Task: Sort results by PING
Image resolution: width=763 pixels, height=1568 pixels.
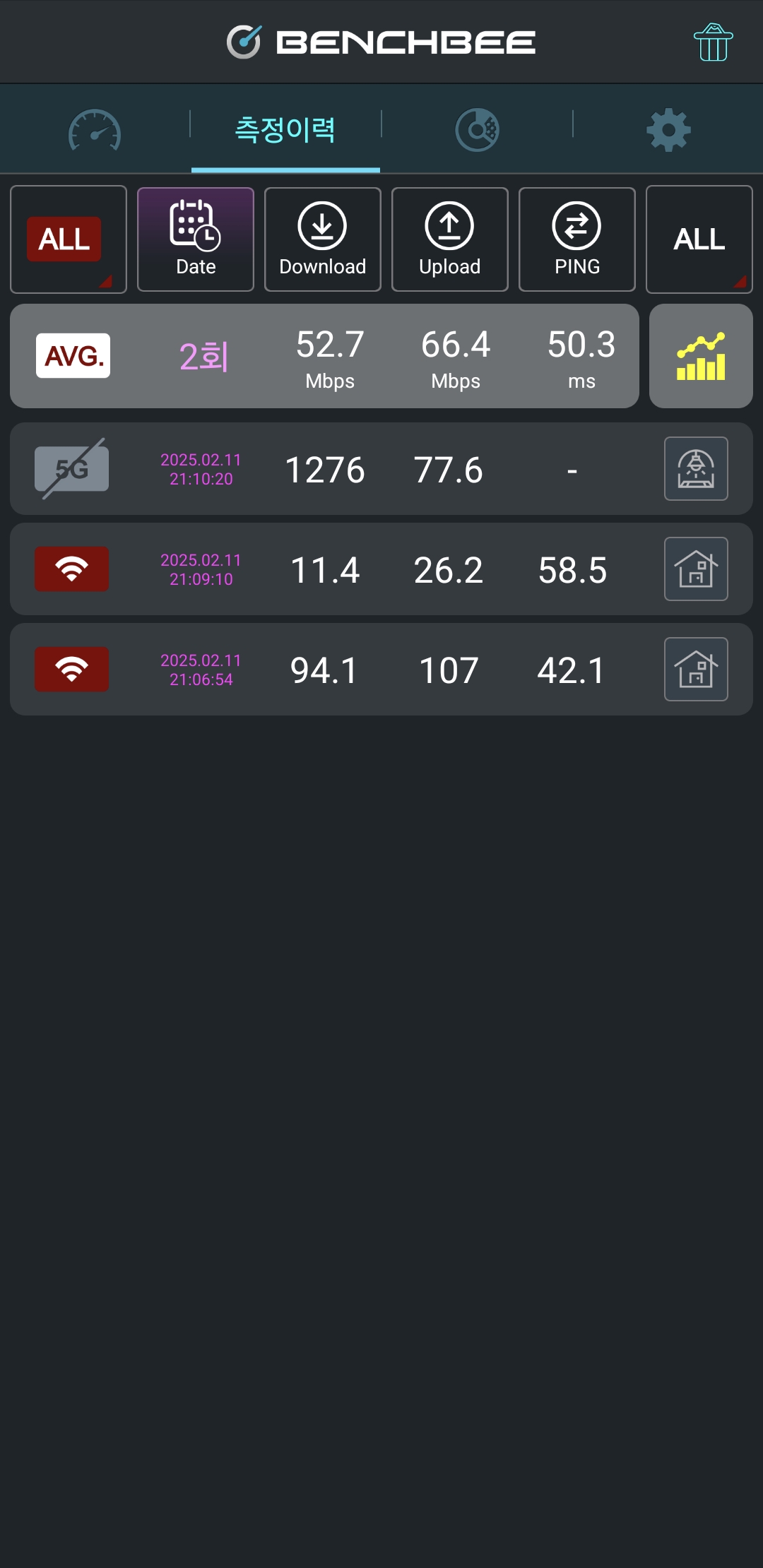Action: pyautogui.click(x=577, y=239)
